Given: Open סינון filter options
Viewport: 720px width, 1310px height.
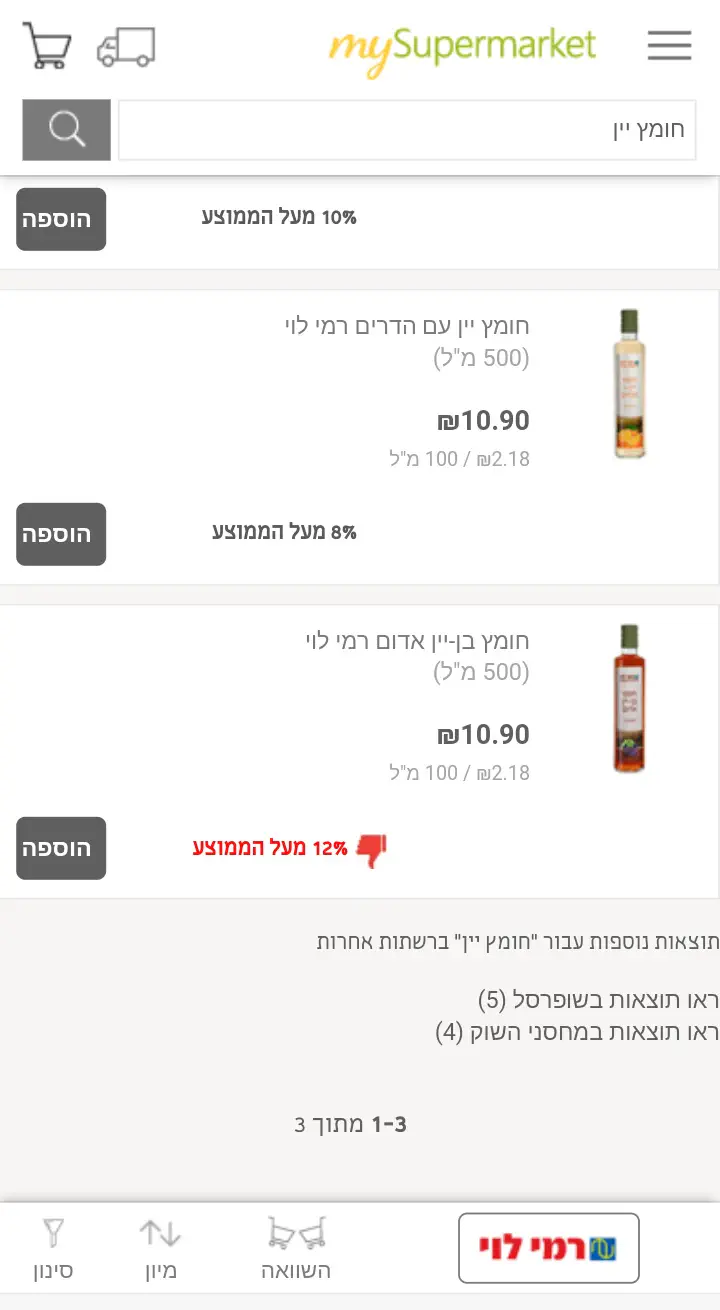Looking at the screenshot, I should click(x=53, y=1248).
